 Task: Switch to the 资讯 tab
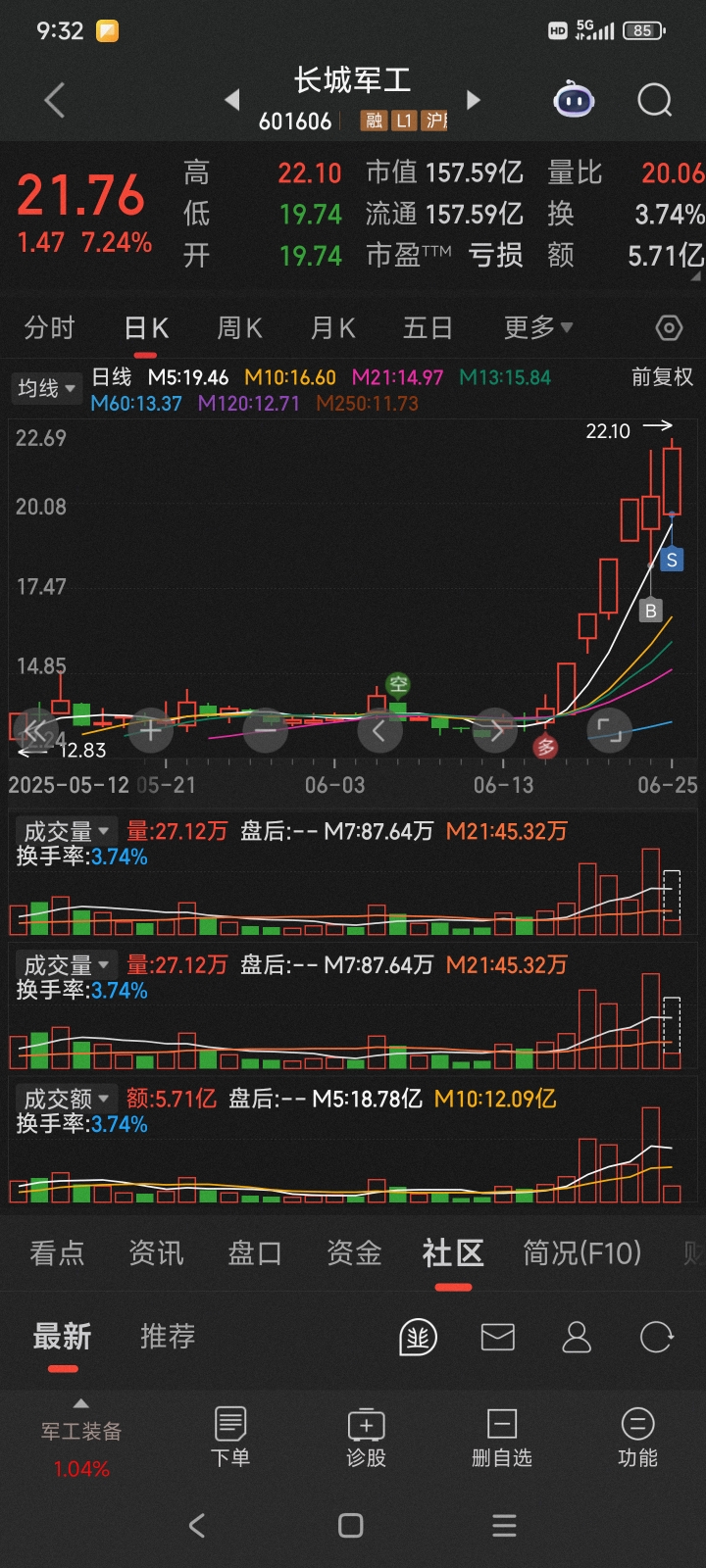(156, 1252)
